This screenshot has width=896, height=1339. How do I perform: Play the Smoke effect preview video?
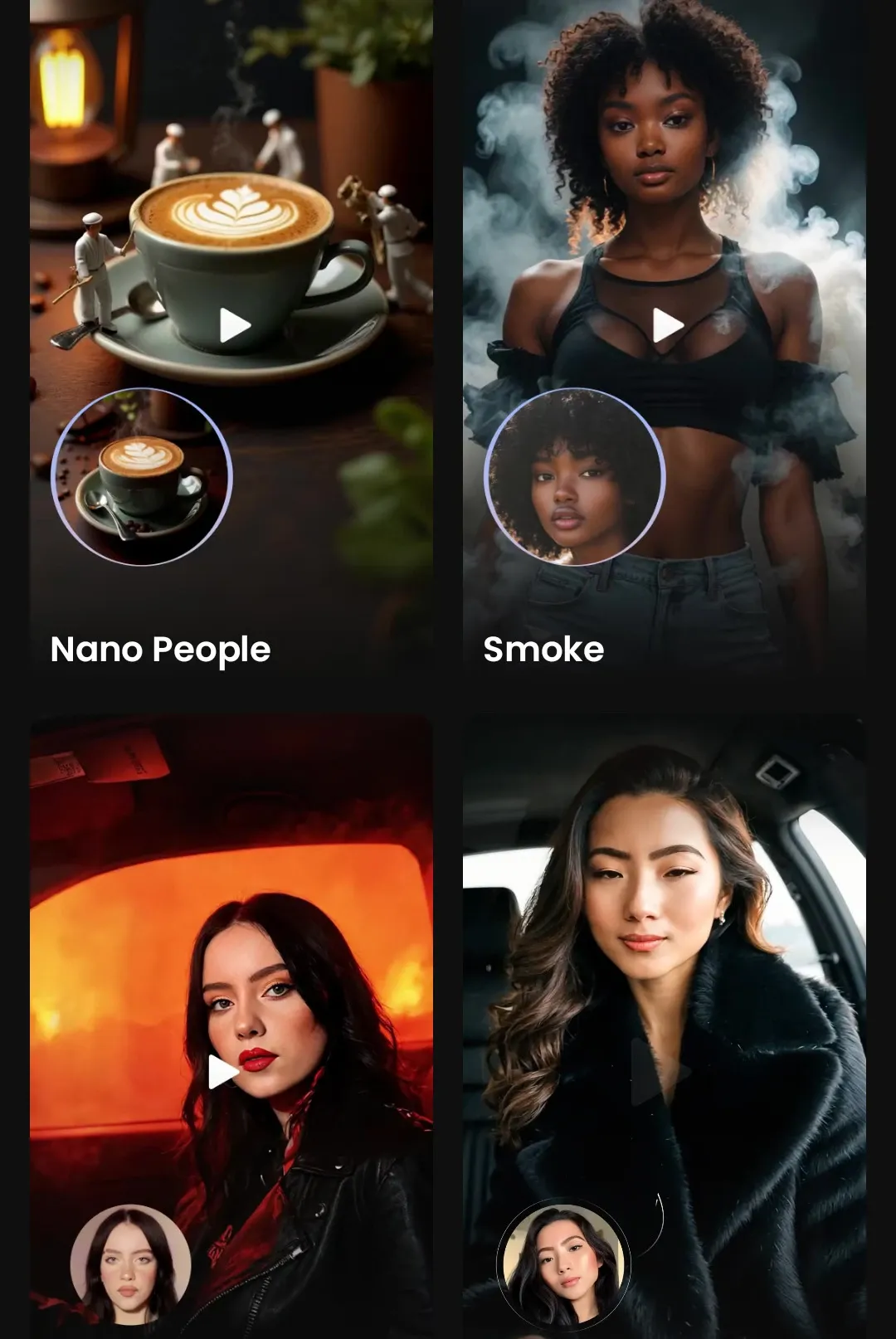pos(667,325)
